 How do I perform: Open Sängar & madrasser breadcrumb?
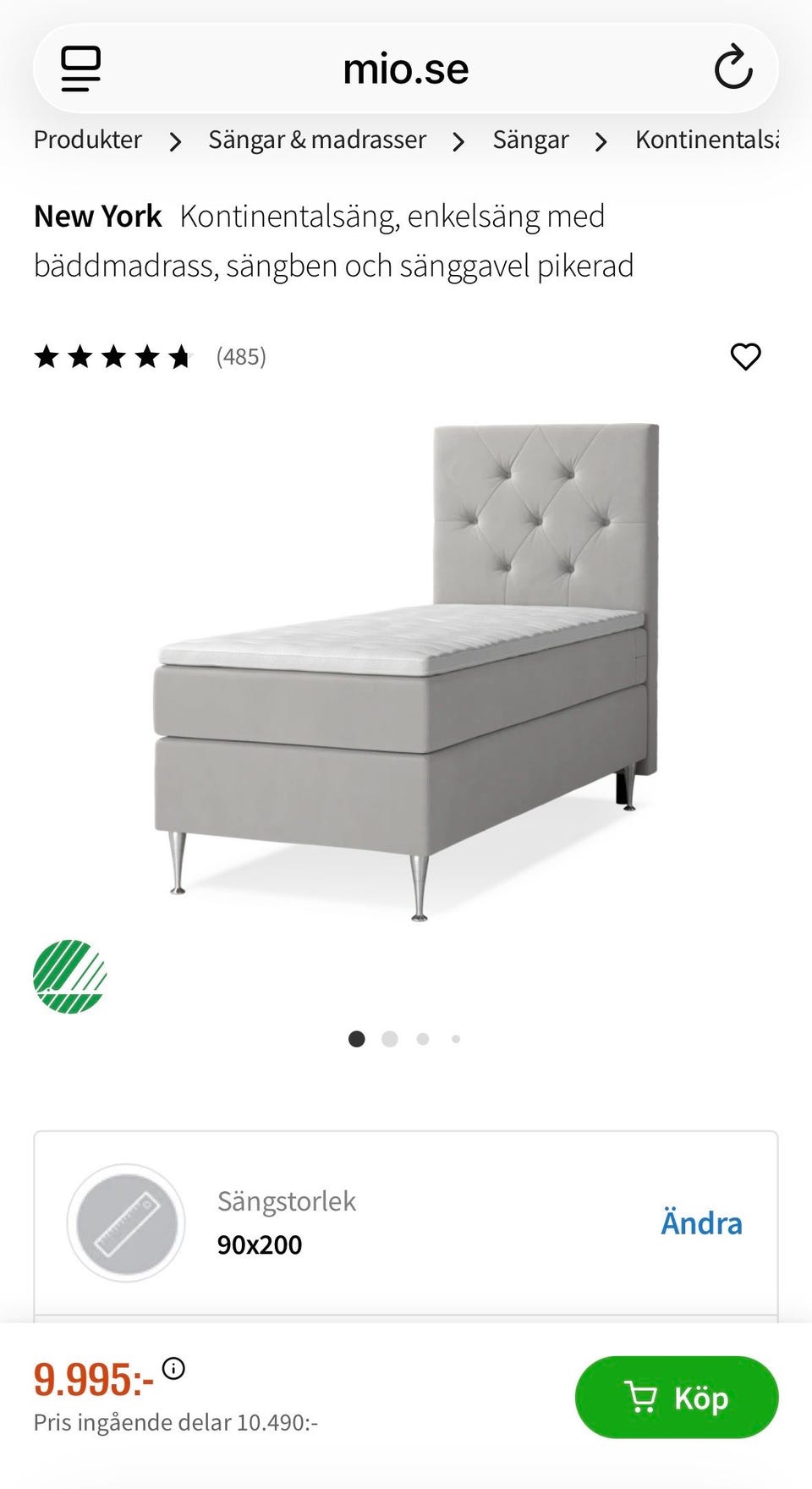tap(317, 140)
